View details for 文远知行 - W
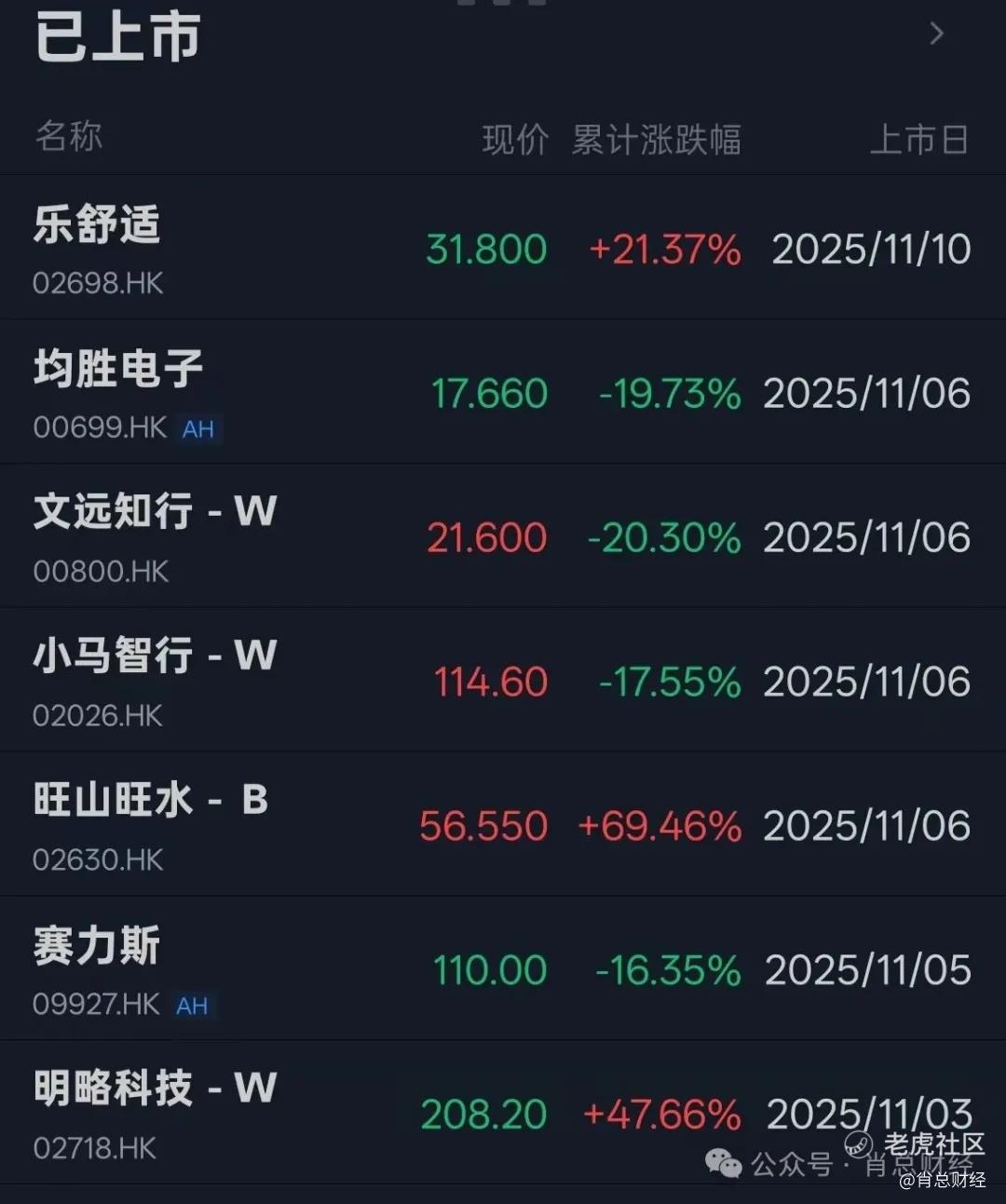The height and width of the screenshot is (1204, 1006). [503, 536]
